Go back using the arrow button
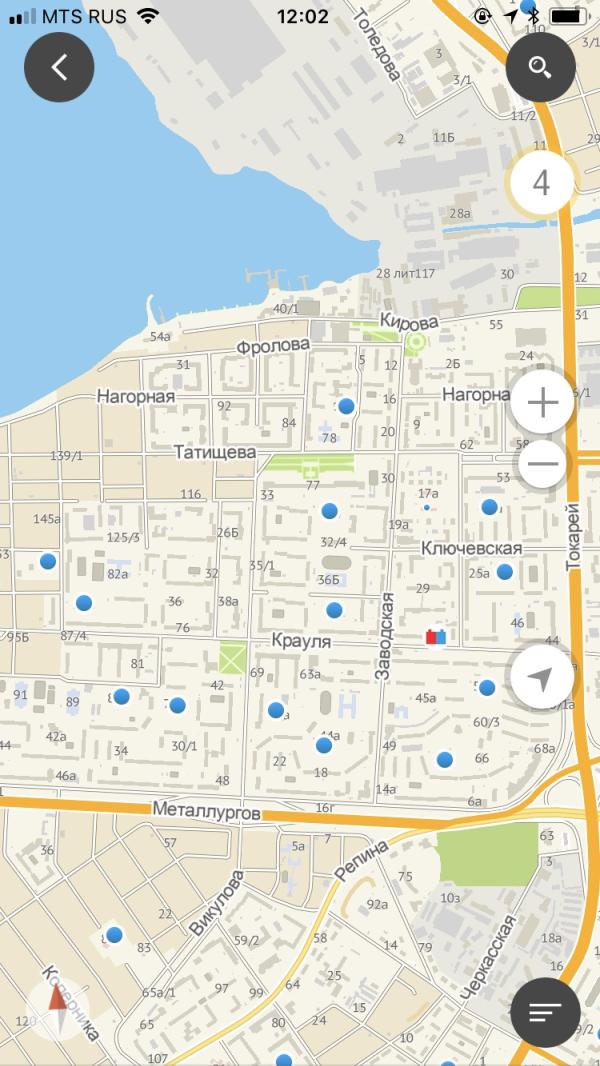Image resolution: width=600 pixels, height=1066 pixels. [x=59, y=67]
